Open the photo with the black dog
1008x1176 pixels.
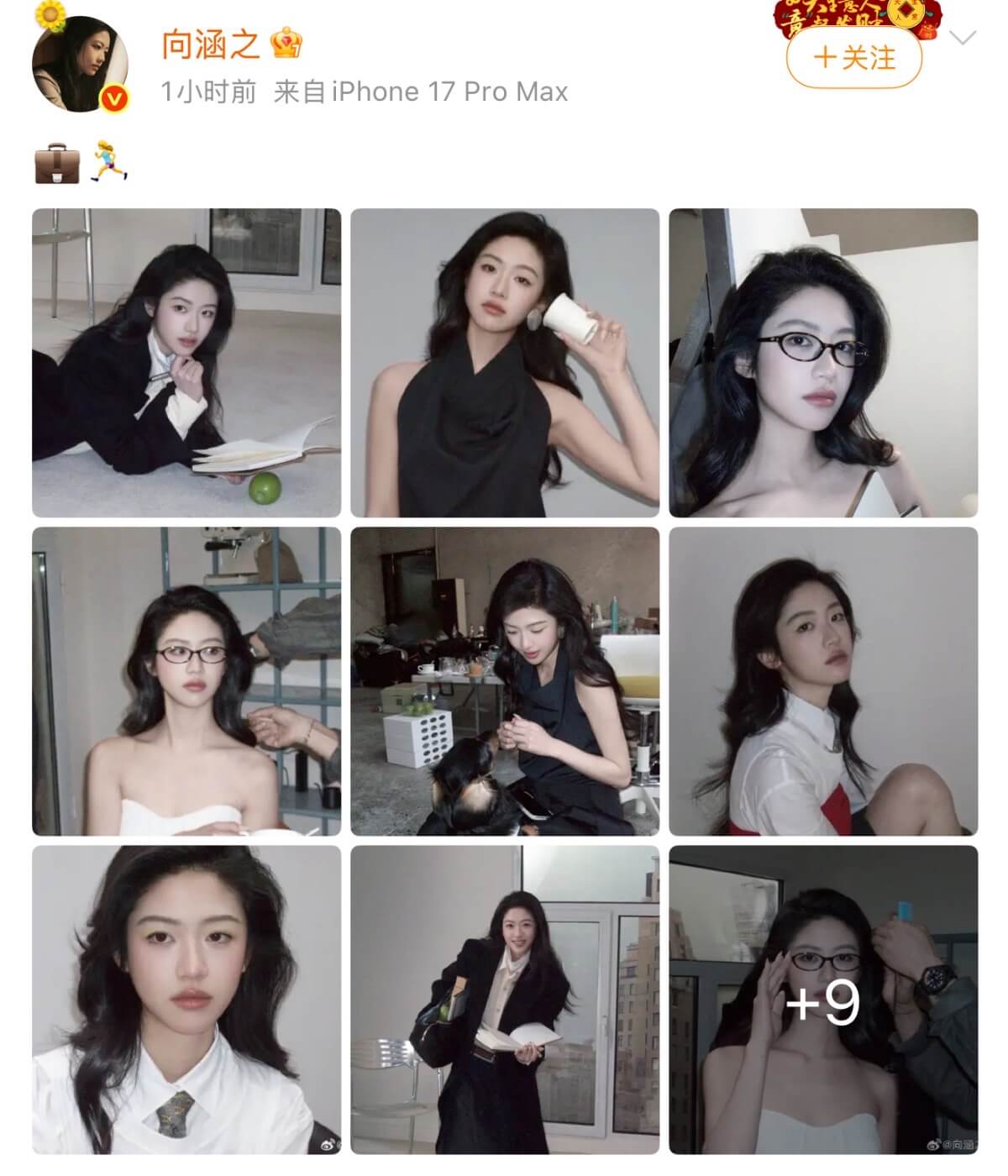click(505, 681)
